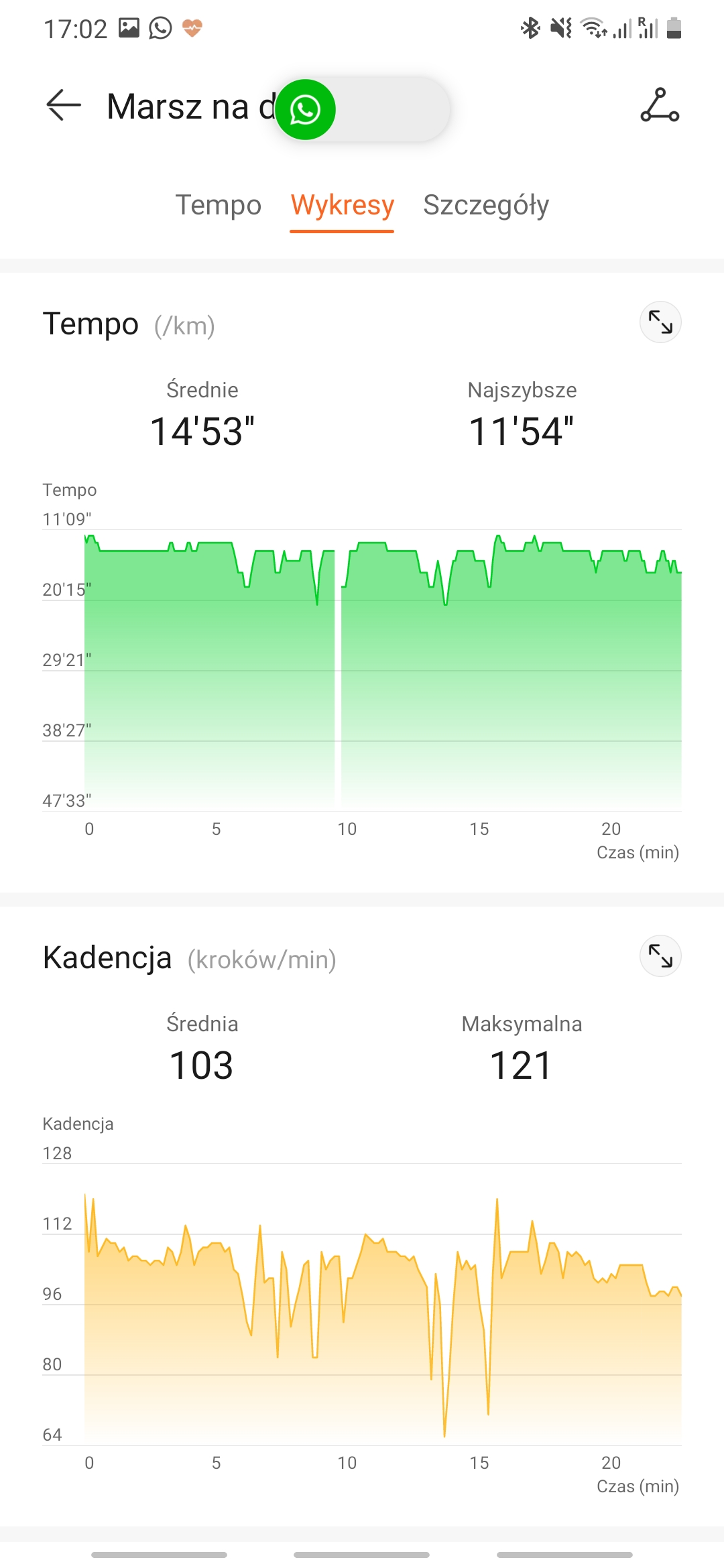Switch to the Tempo tab
Screen dimensions: 724x1568
(x=219, y=205)
